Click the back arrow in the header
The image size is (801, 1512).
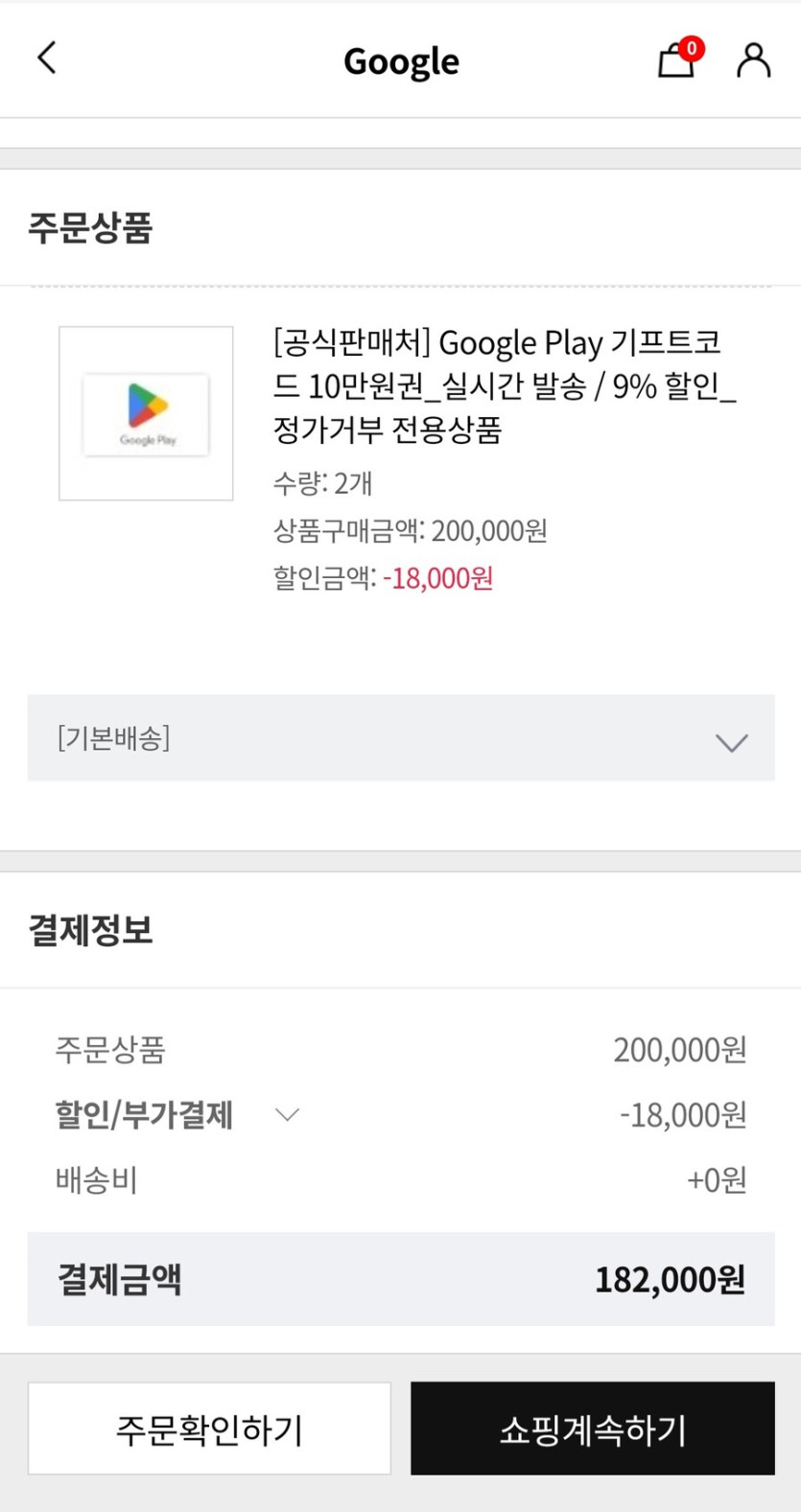pyautogui.click(x=45, y=58)
